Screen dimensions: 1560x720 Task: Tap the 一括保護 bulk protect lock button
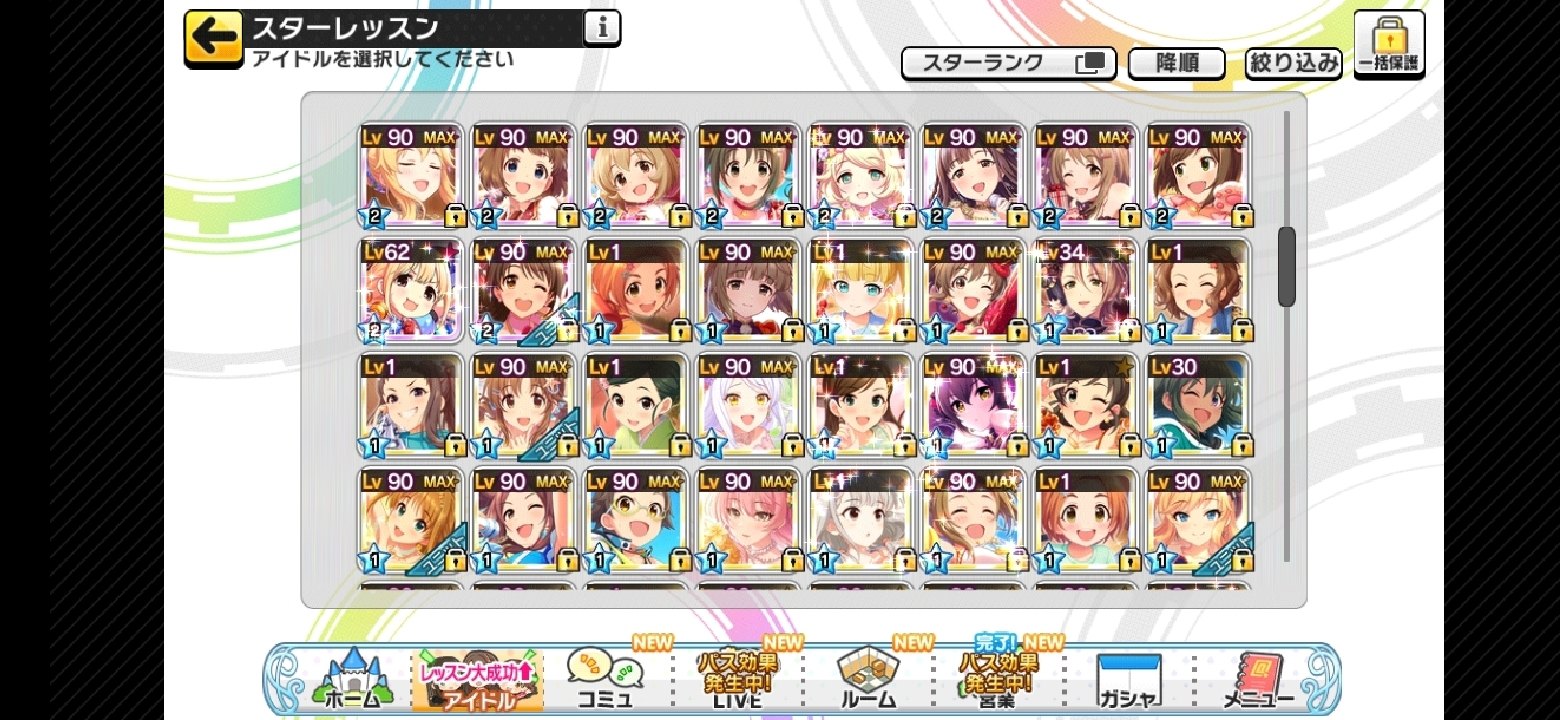pos(1388,45)
